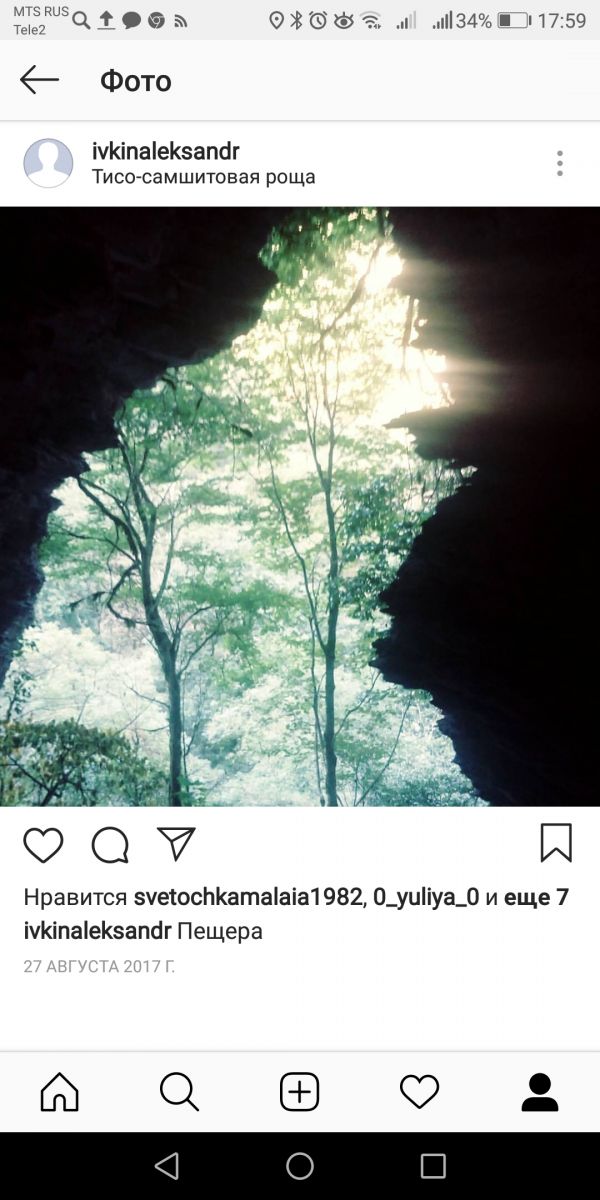
Task: Open the post's three-dot options menu
Action: [x=559, y=163]
